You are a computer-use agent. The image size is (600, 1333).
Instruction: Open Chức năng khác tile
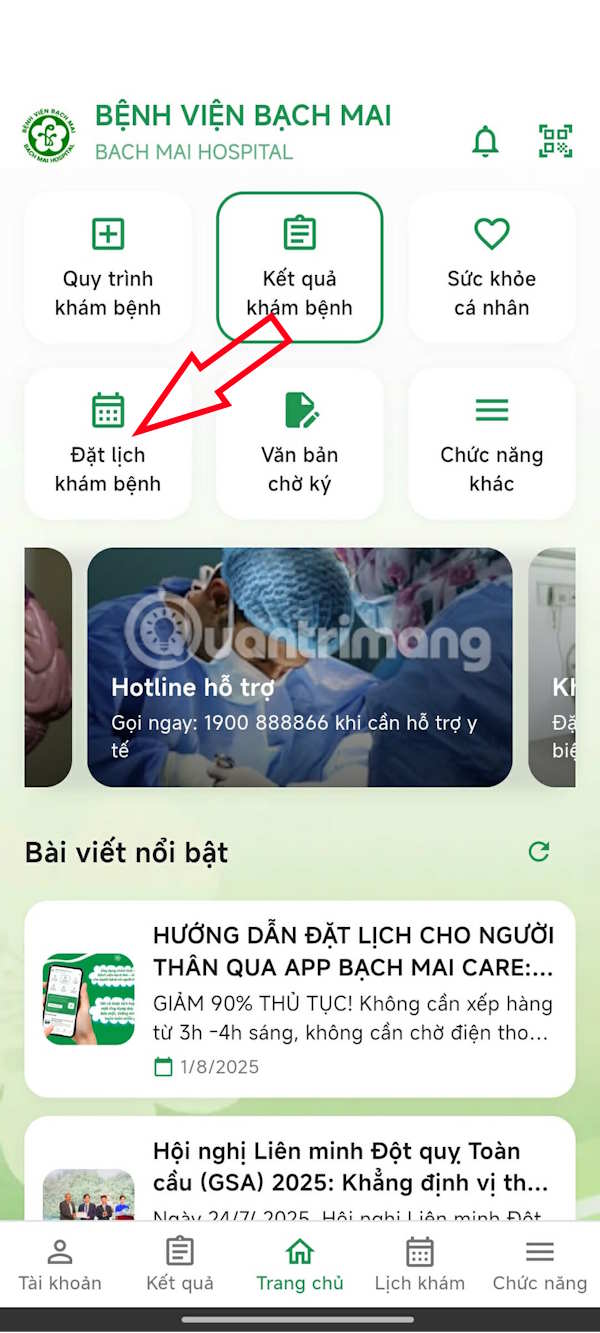[x=491, y=444]
